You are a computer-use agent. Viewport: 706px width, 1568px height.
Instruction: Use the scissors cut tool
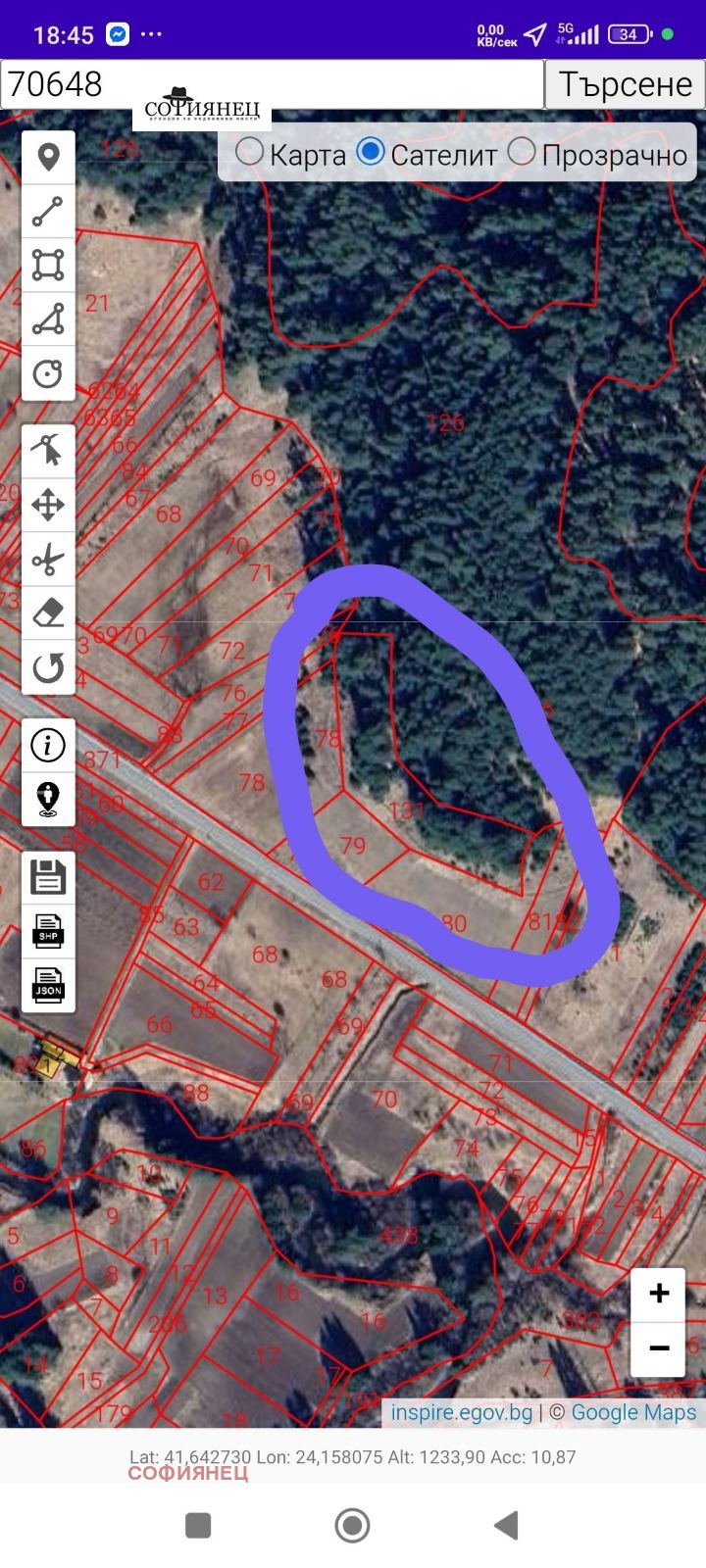[48, 560]
